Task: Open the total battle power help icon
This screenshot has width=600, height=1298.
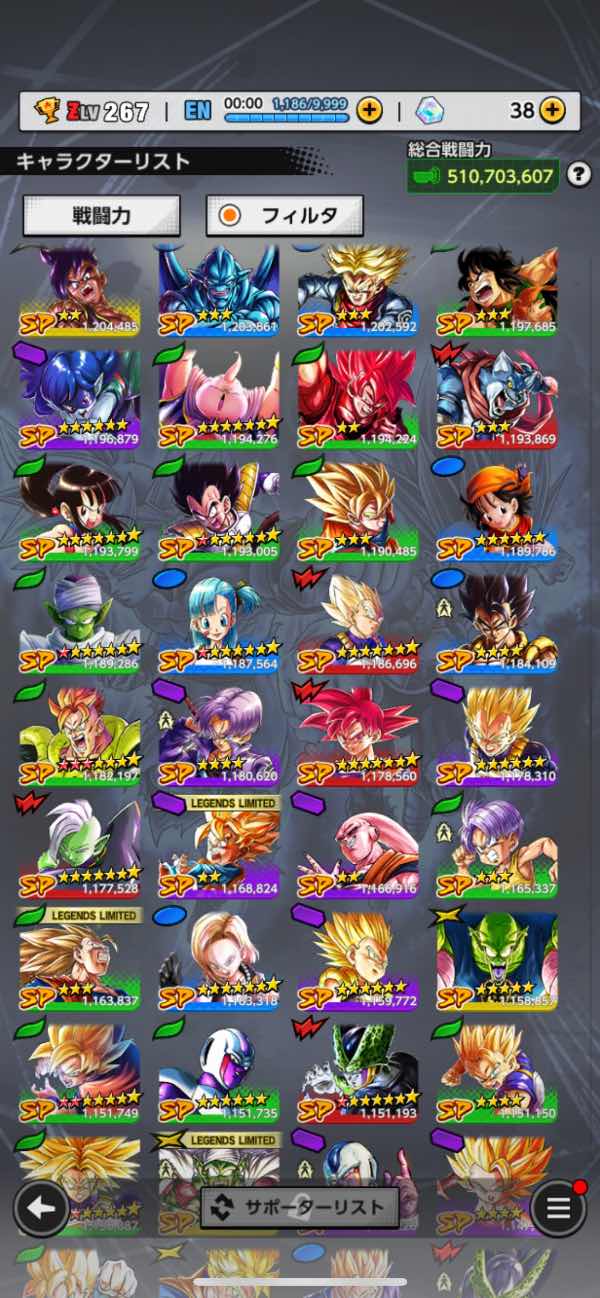Action: click(578, 176)
